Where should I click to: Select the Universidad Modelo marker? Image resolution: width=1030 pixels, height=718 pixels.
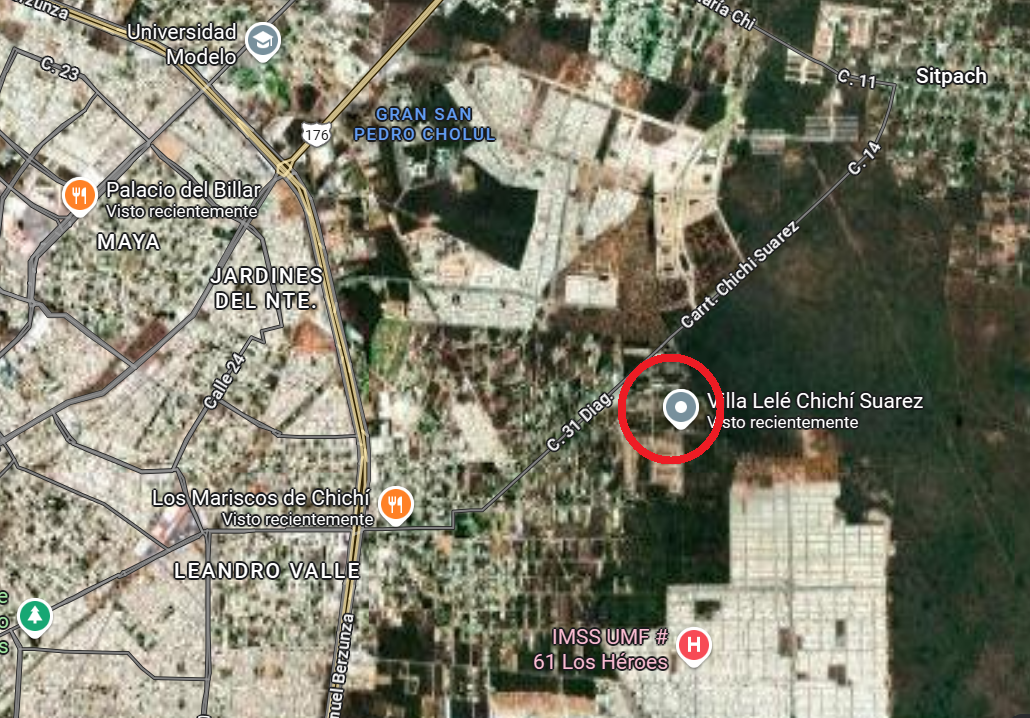point(263,41)
